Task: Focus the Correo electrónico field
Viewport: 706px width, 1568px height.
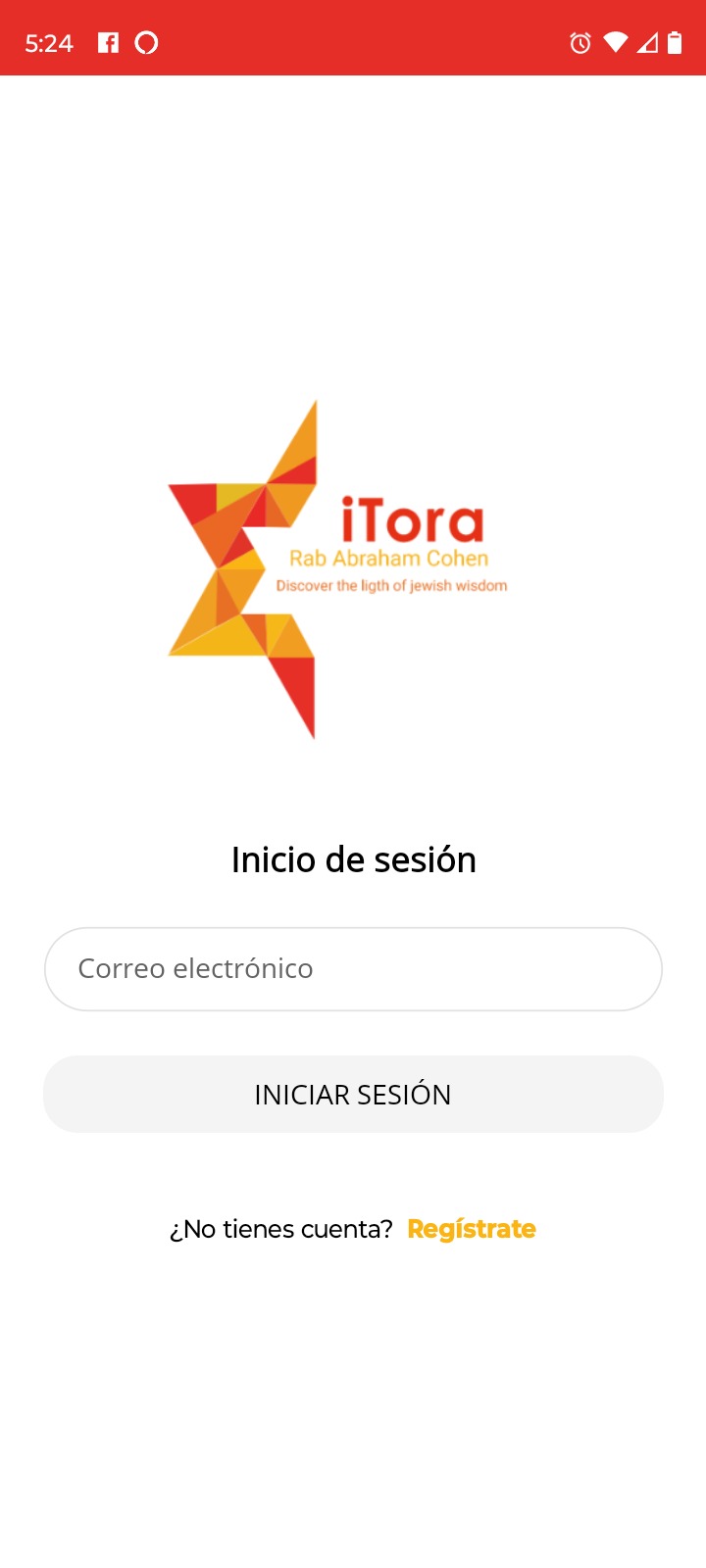Action: (x=353, y=969)
